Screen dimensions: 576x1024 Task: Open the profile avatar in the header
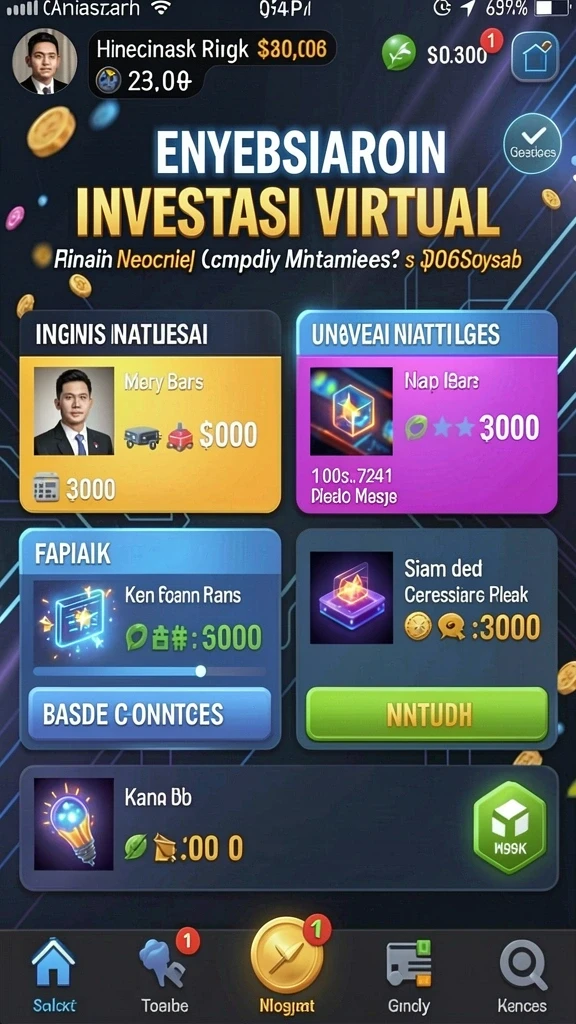point(44,61)
